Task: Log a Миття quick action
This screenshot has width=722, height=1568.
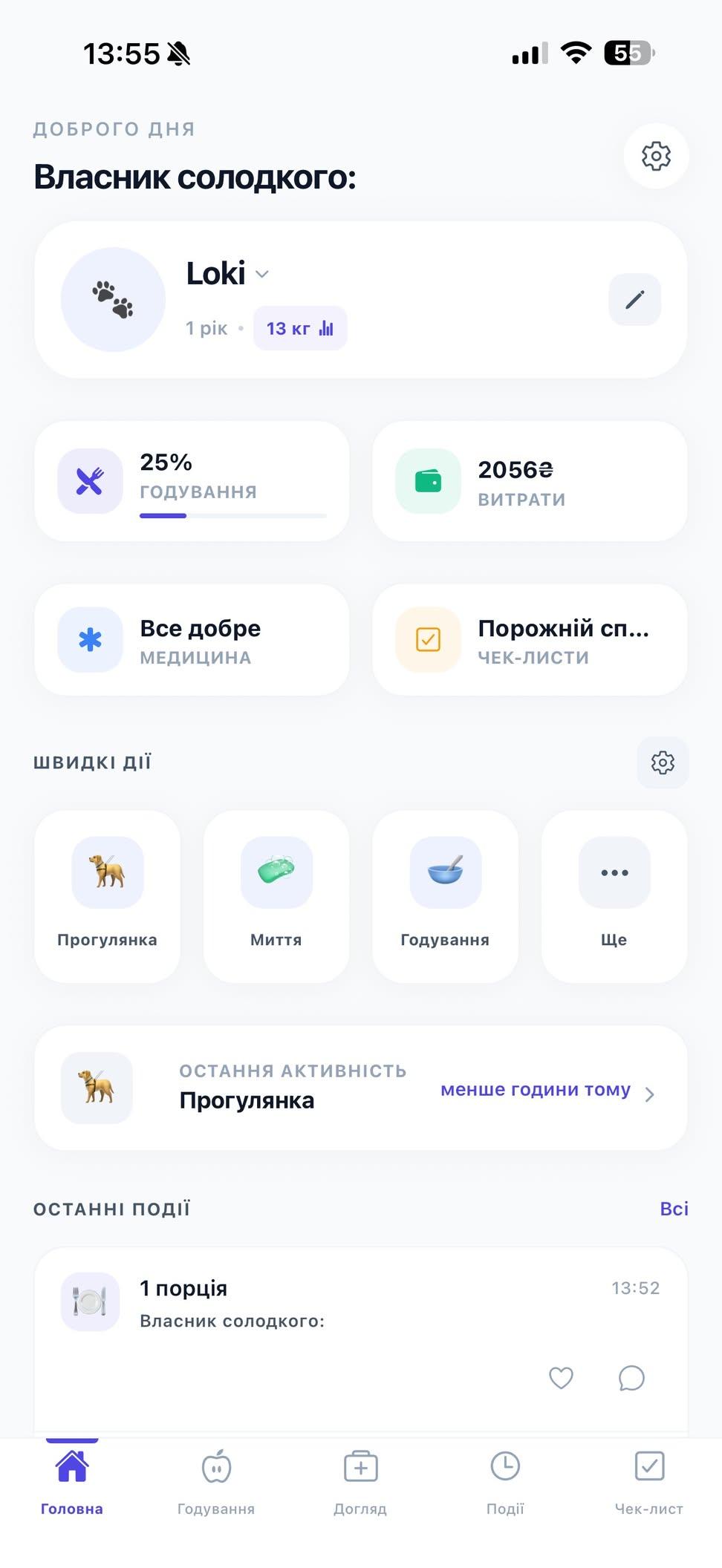Action: coord(276,895)
